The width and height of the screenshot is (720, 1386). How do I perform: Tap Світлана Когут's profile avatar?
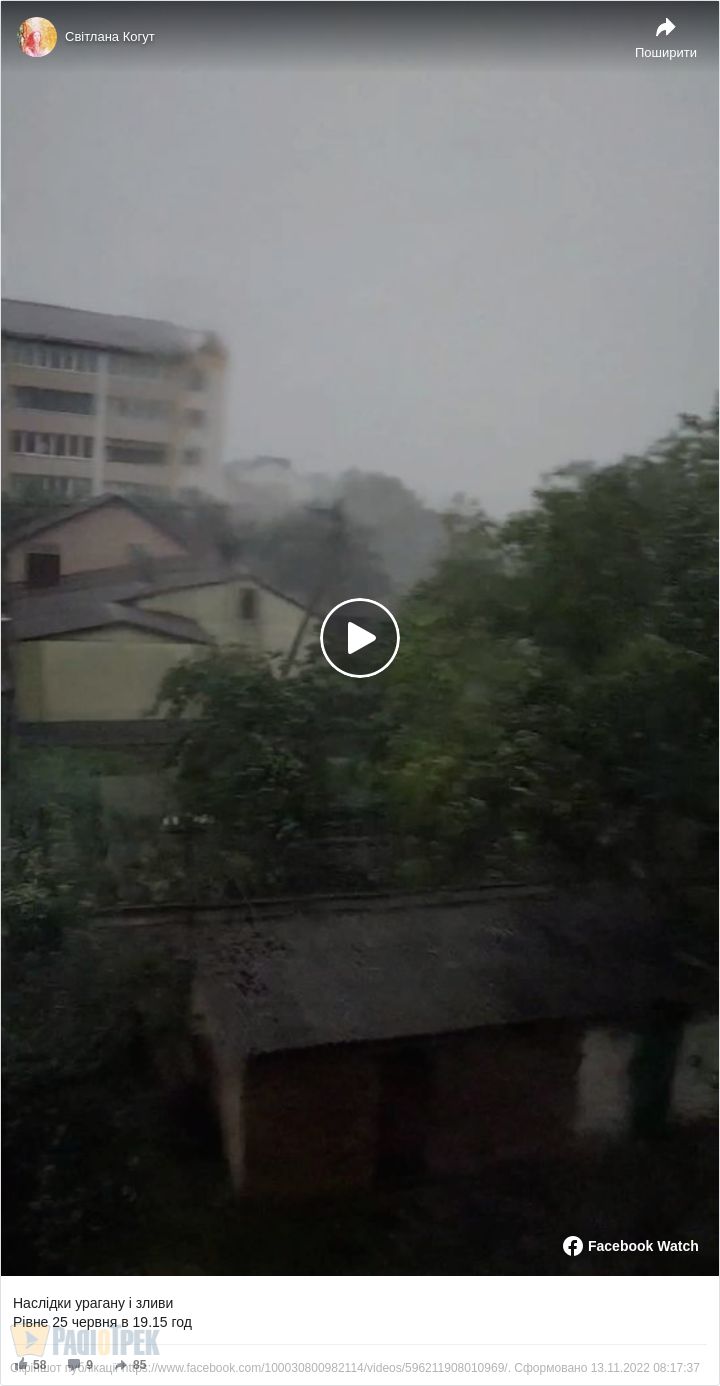click(37, 37)
